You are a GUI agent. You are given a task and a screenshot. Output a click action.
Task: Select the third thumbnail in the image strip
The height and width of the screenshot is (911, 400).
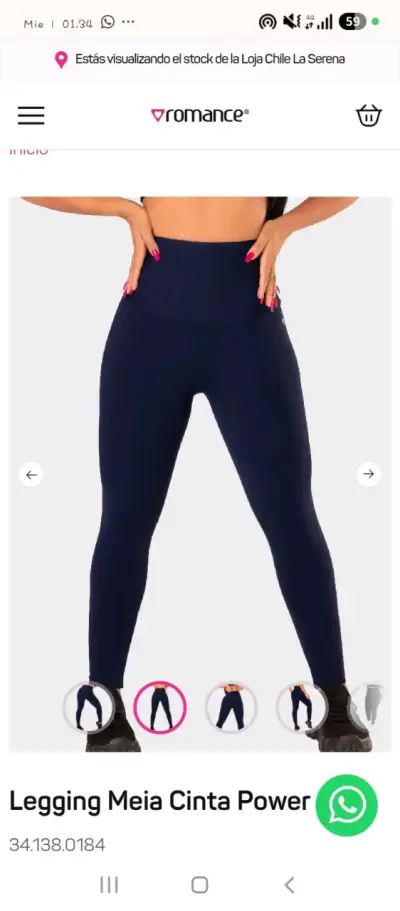(231, 706)
